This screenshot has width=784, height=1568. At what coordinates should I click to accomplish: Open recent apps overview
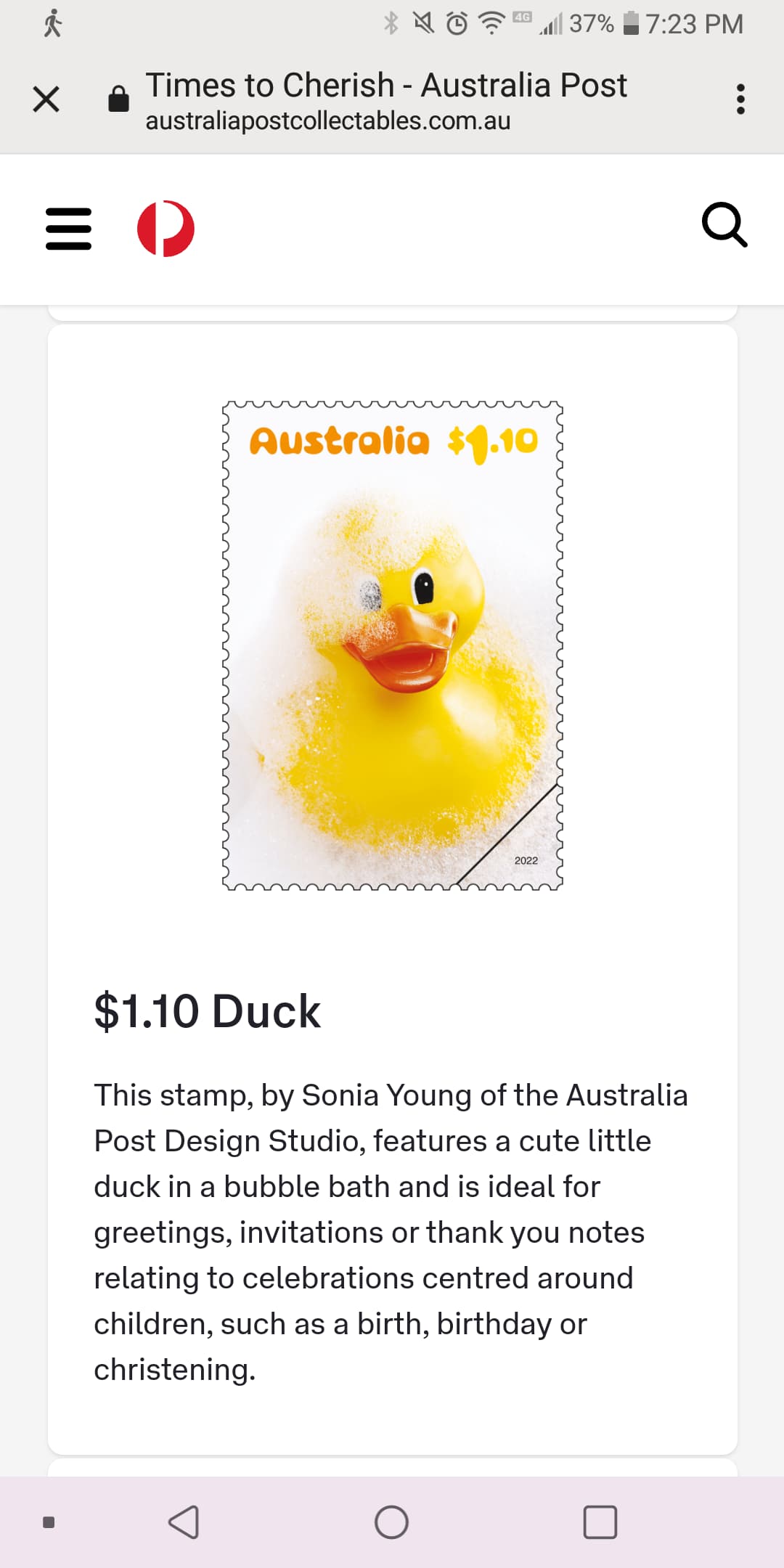click(600, 1522)
